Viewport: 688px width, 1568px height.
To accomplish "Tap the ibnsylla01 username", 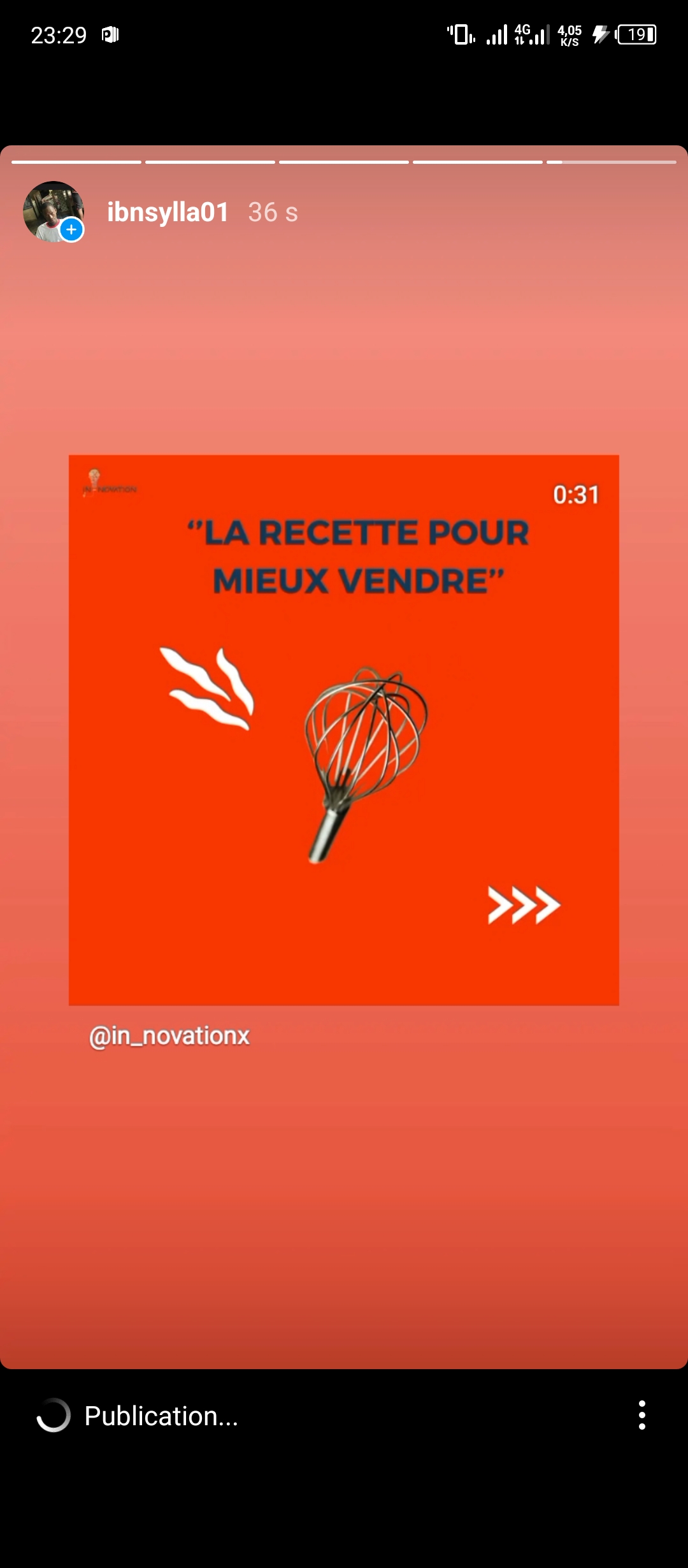I will click(168, 212).
